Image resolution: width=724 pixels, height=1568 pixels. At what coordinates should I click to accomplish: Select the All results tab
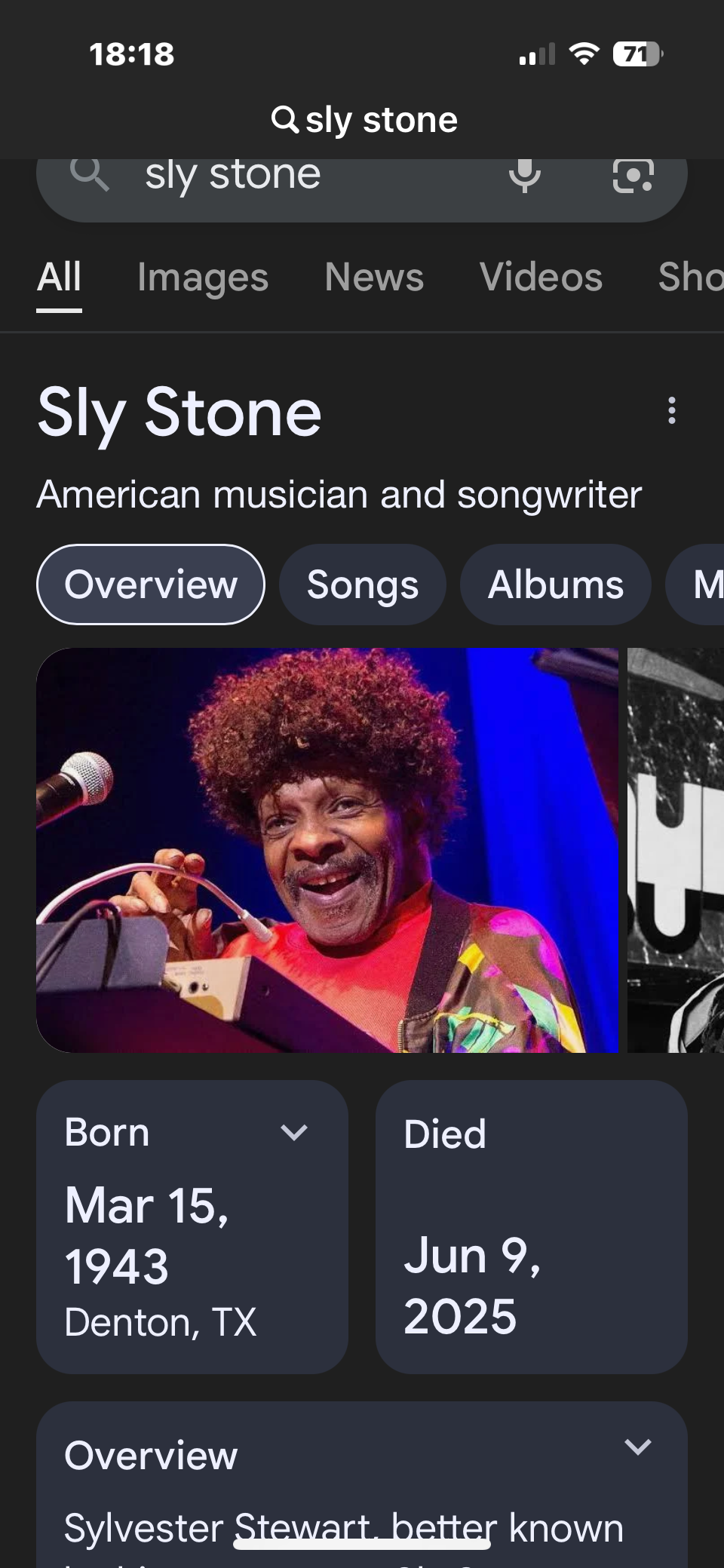pyautogui.click(x=59, y=277)
